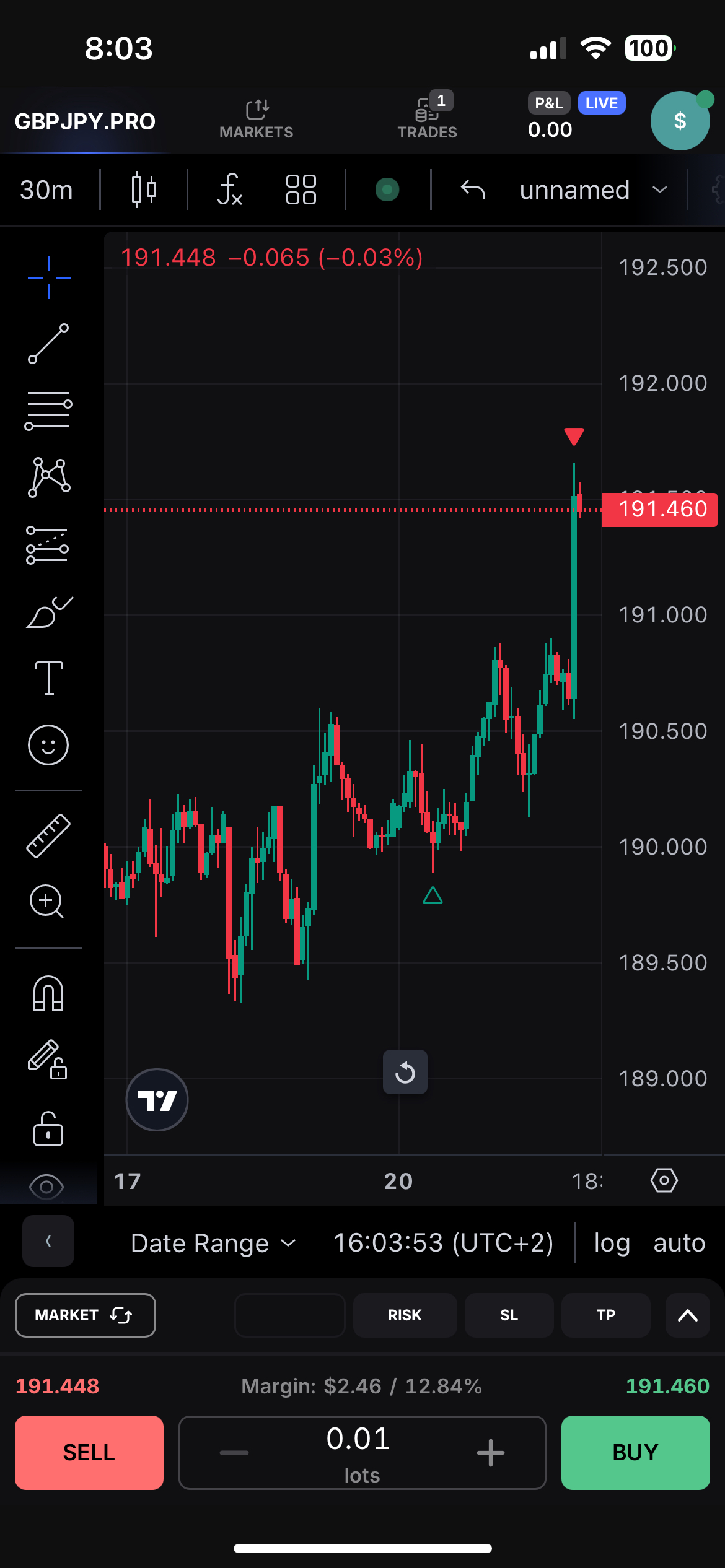Reset the chart view
The image size is (725, 1568).
[405, 1073]
